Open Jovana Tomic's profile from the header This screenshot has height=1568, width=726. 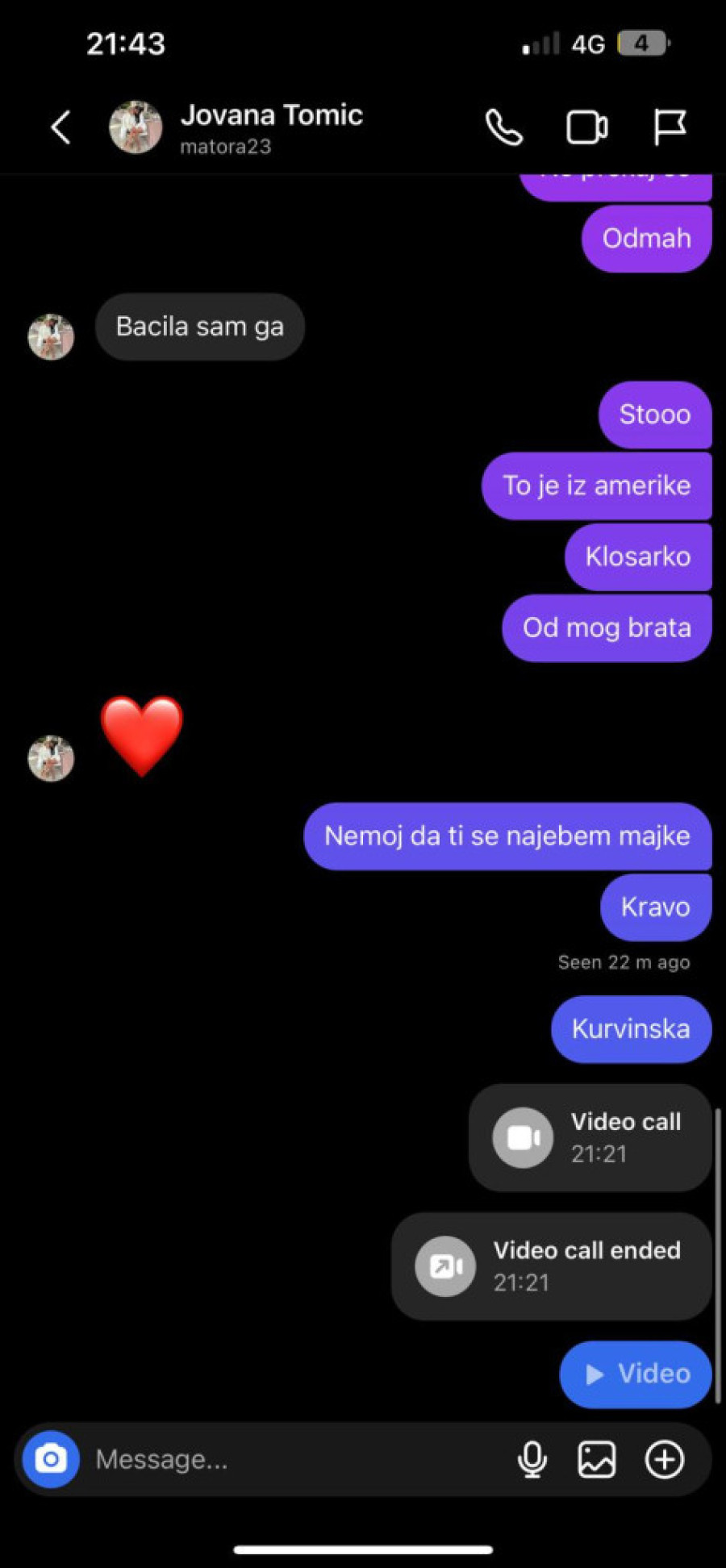point(271,126)
